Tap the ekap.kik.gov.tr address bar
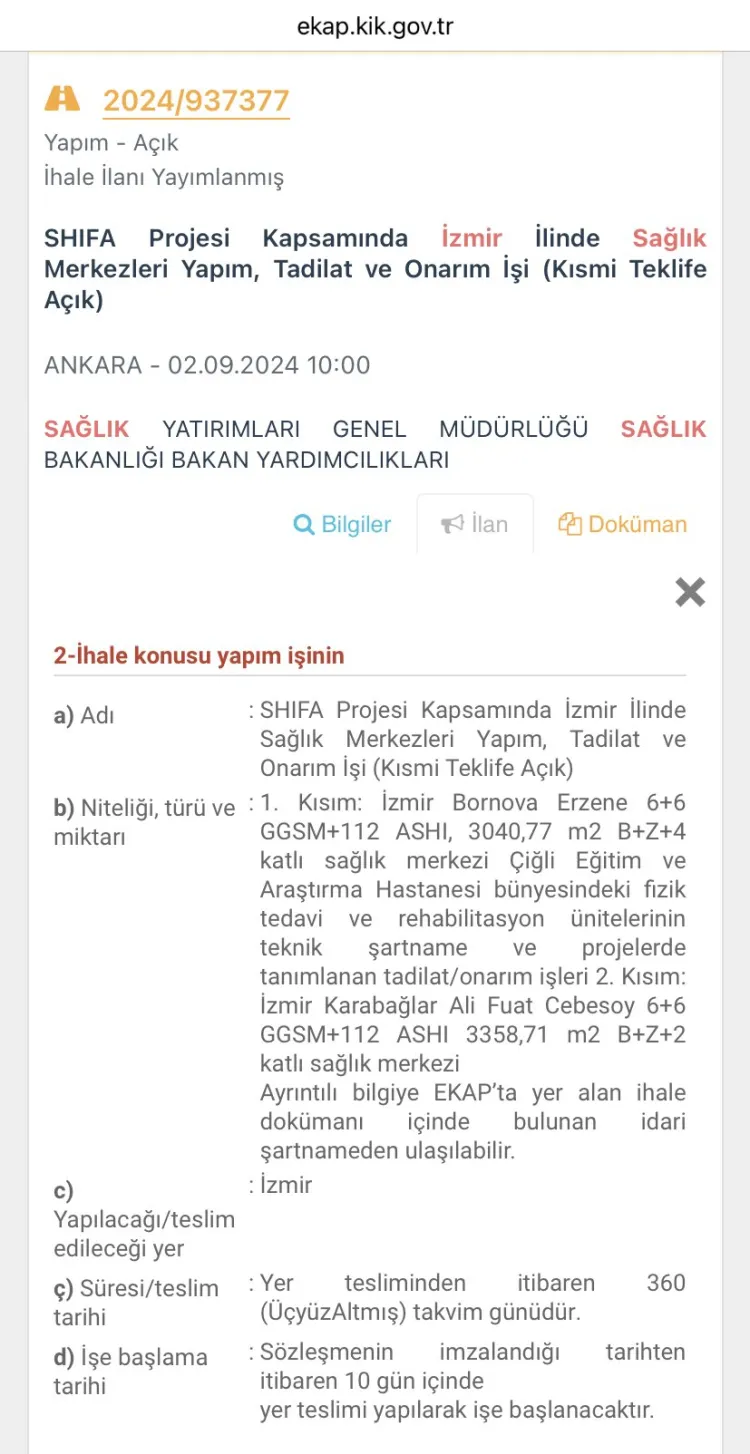 (375, 27)
